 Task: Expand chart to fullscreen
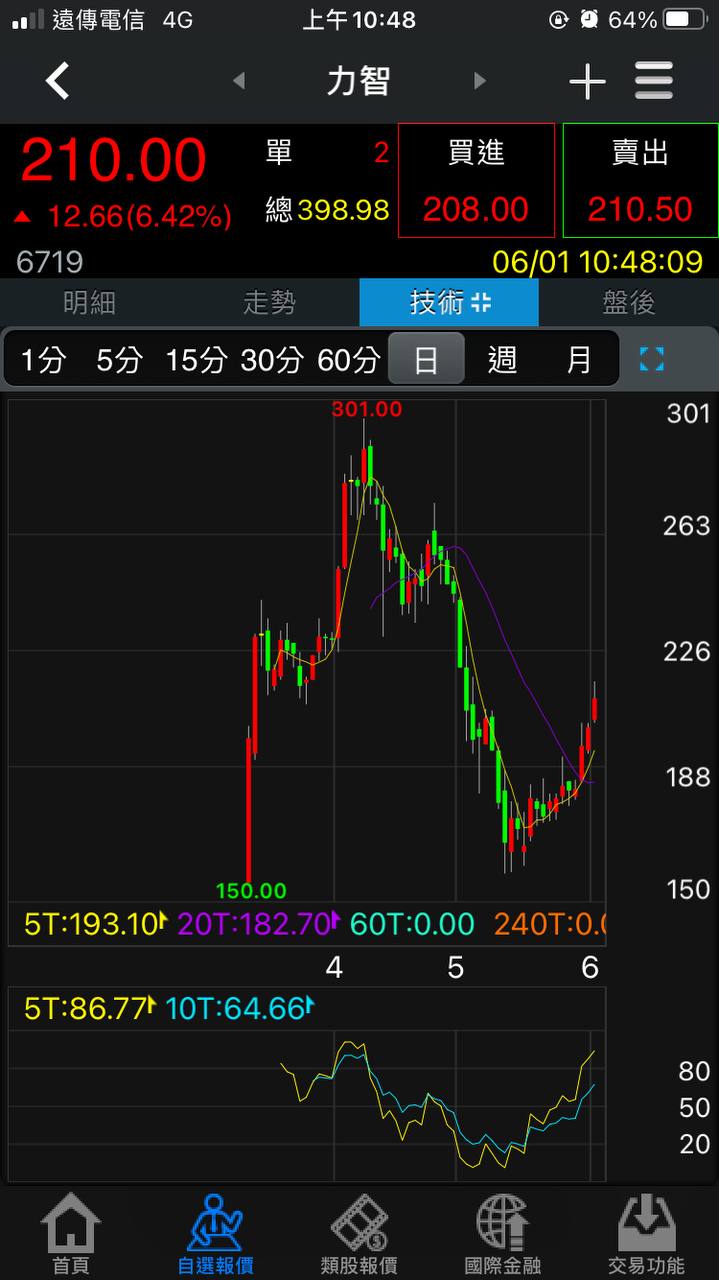tap(652, 359)
